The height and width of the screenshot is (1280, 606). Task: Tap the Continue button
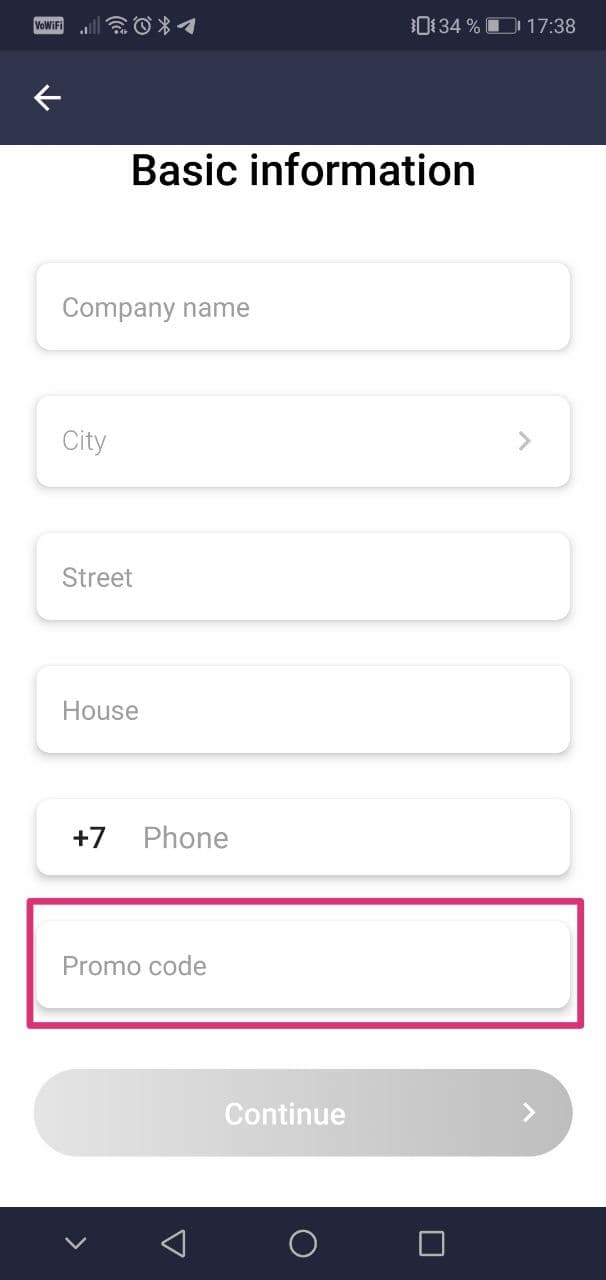click(x=303, y=1113)
